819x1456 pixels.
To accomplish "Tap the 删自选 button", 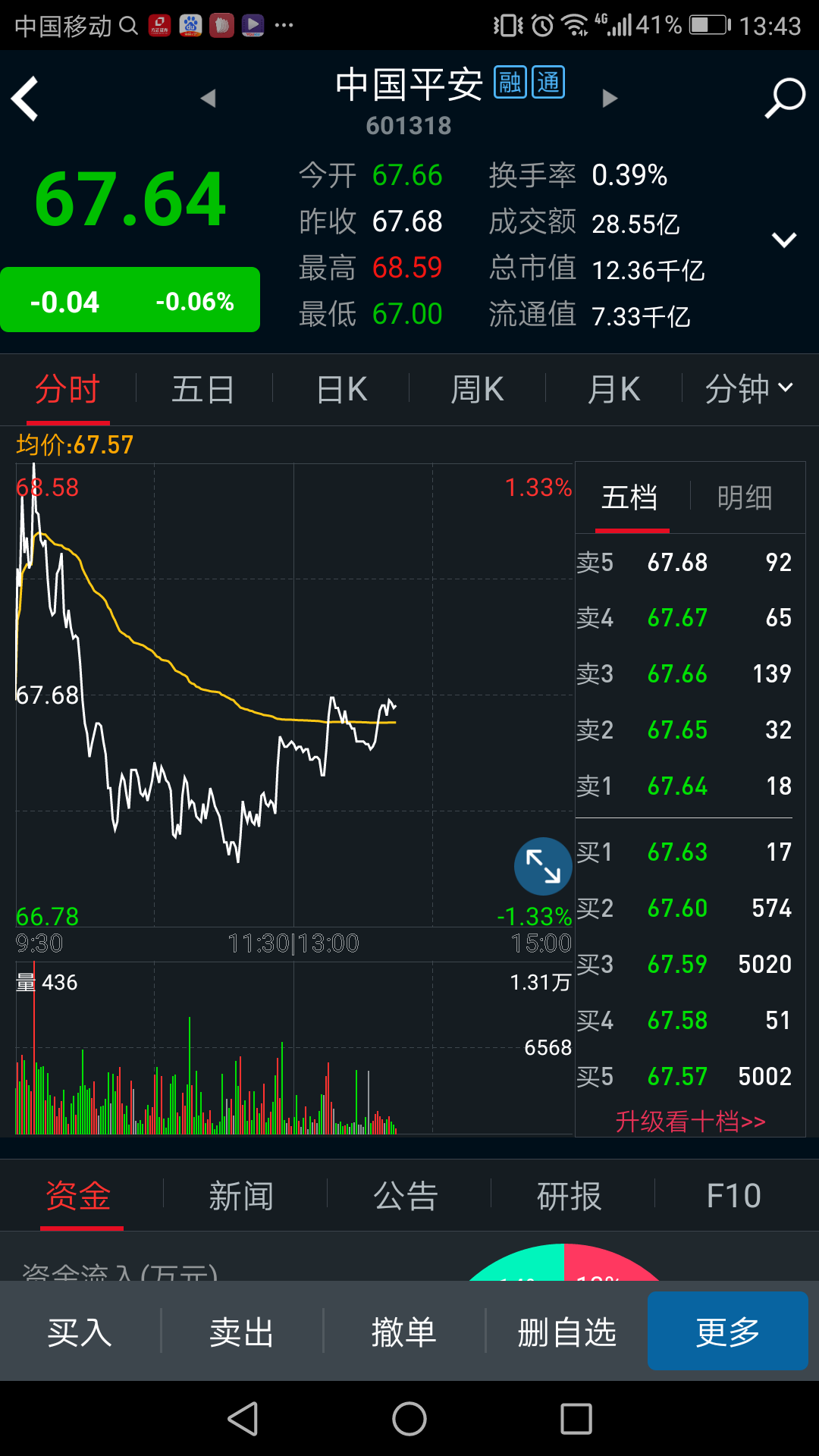I will coord(566,1332).
